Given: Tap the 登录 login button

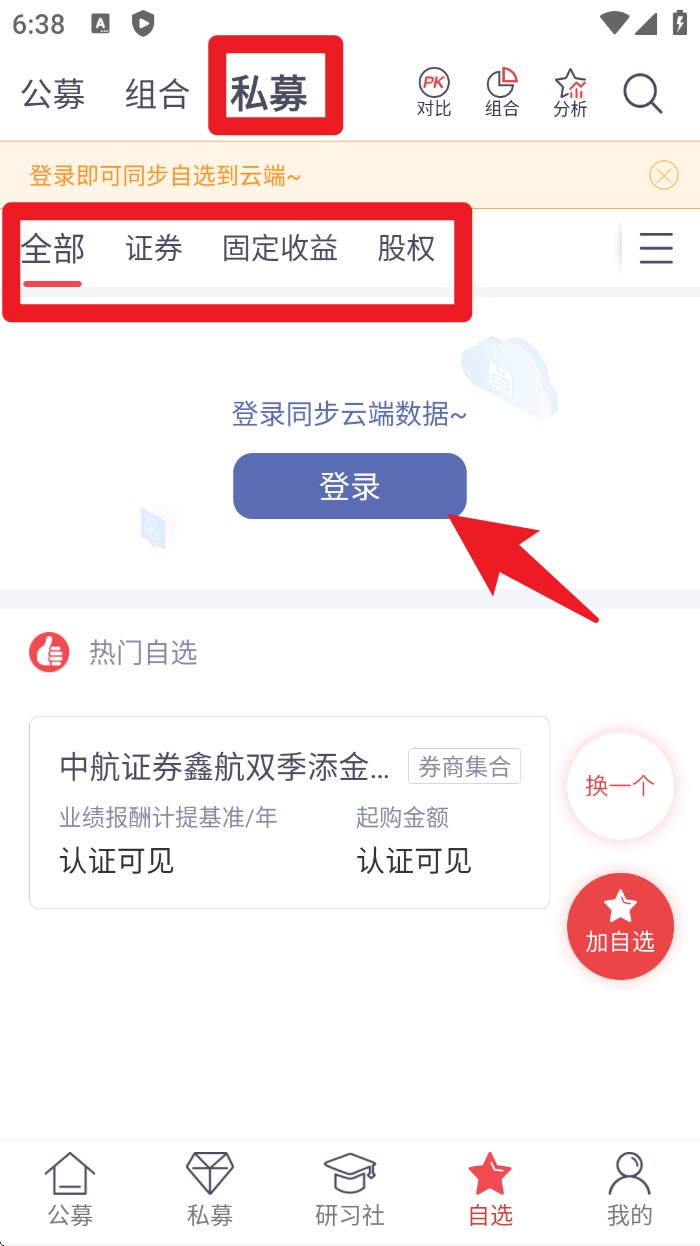Looking at the screenshot, I should 350,487.
